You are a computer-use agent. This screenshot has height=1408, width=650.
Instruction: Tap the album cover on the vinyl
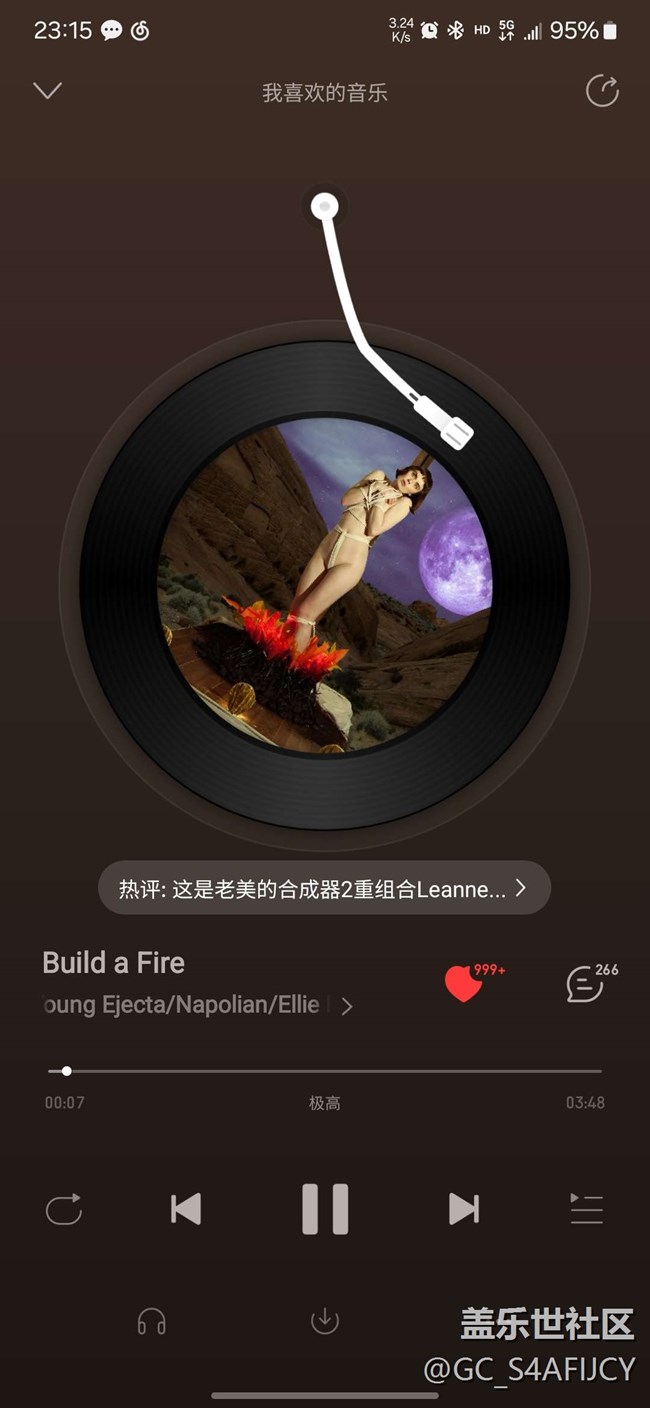point(325,585)
